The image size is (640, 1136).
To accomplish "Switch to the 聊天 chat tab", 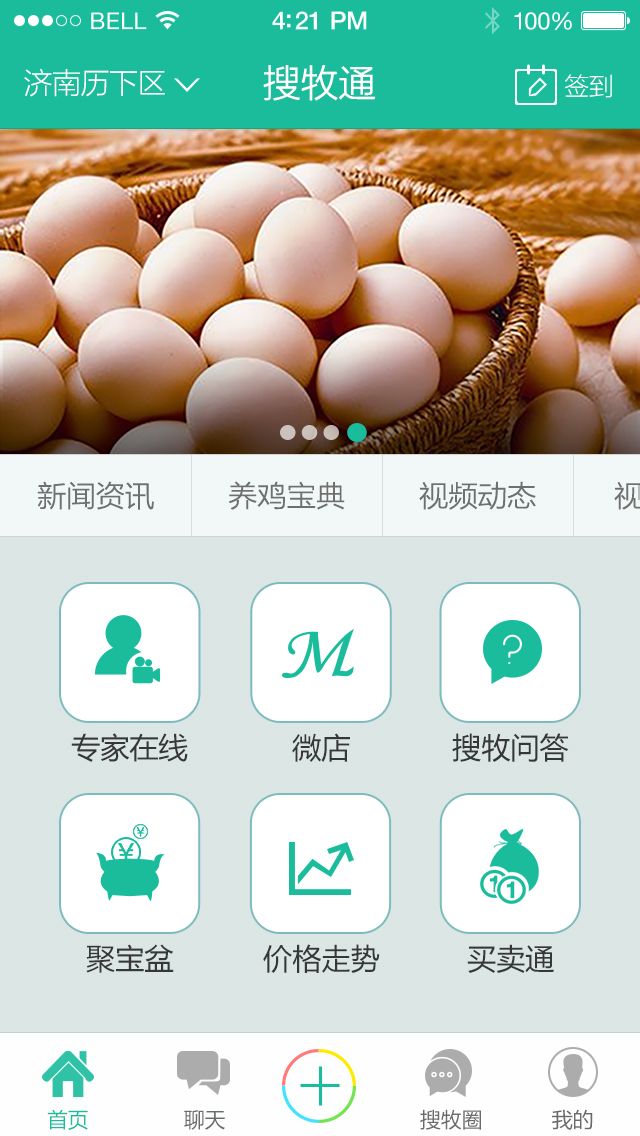I will pos(204,1088).
